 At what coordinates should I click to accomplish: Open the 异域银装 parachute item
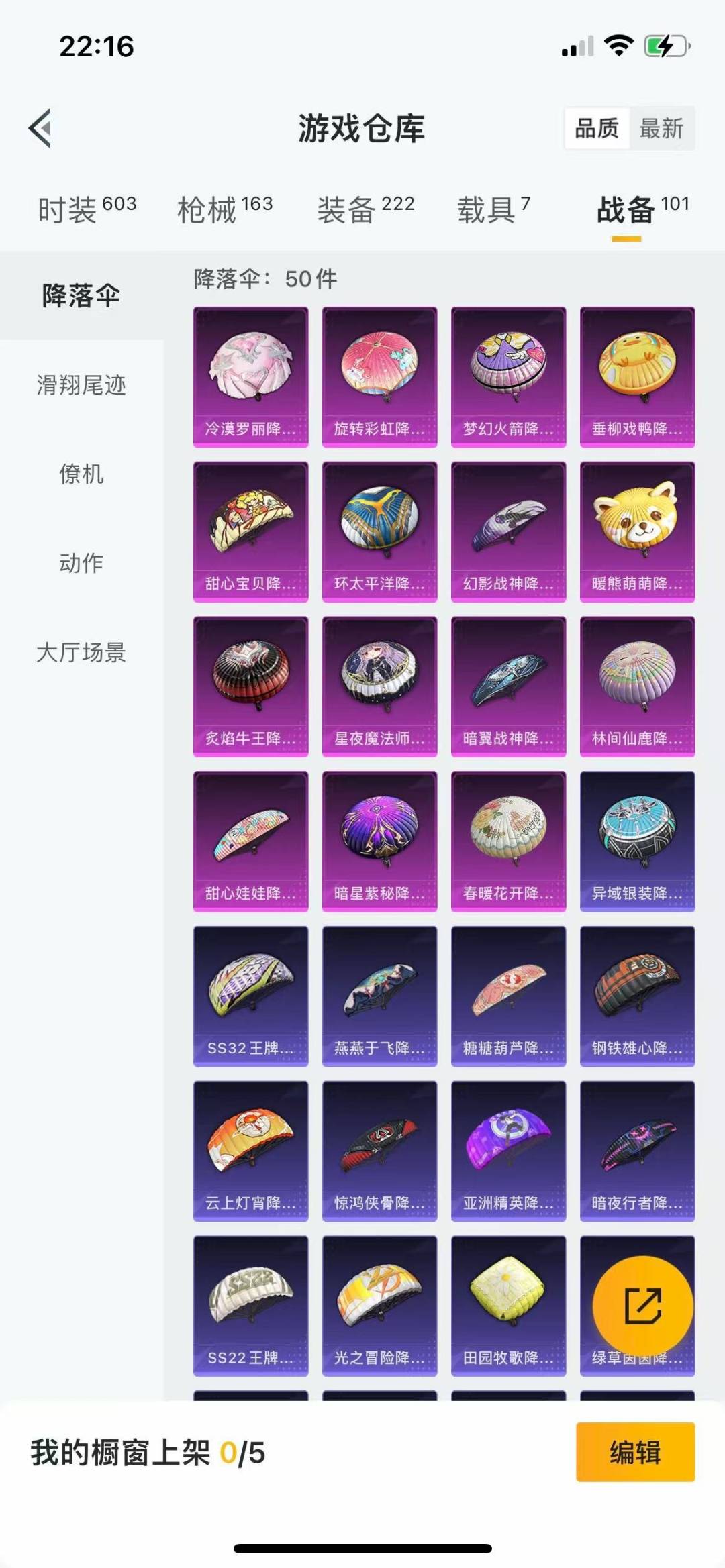638,841
